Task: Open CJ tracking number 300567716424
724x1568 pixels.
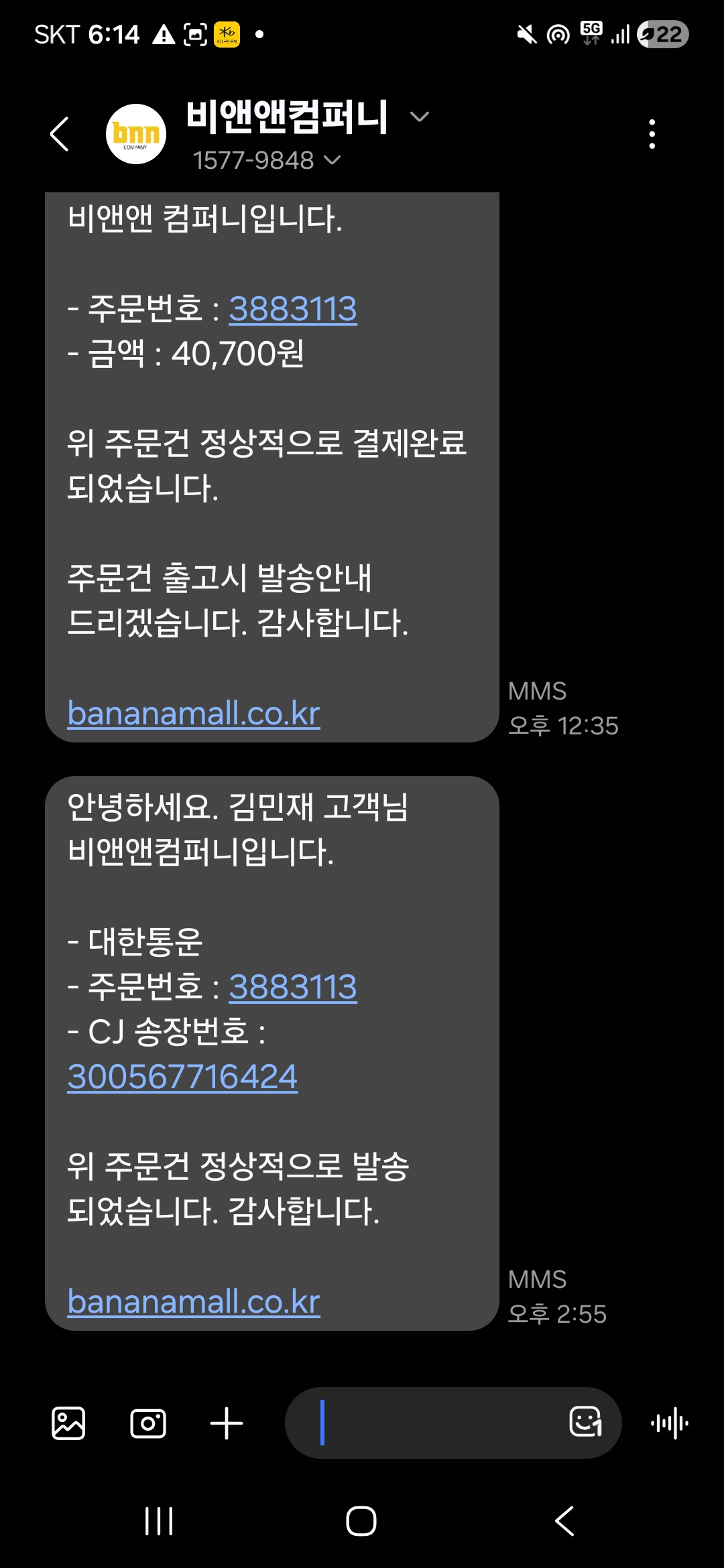Action: pos(182,1077)
